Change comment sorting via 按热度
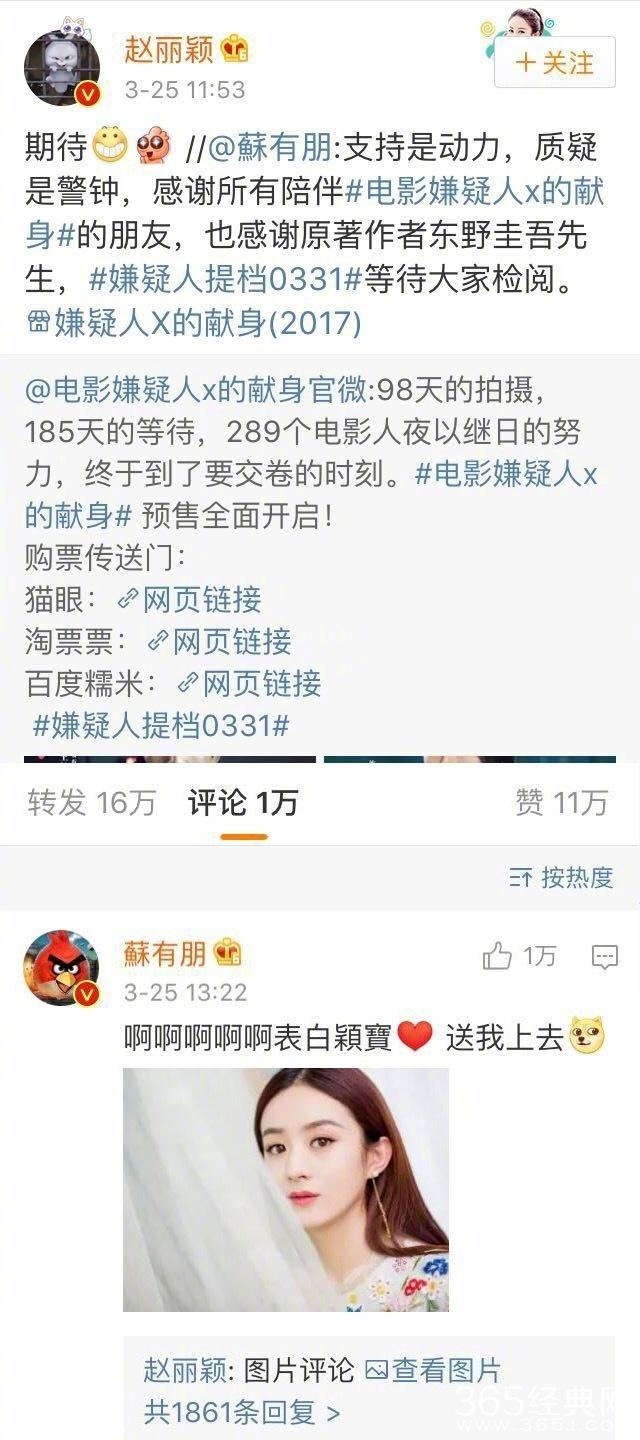The width and height of the screenshot is (640, 1440). (x=562, y=878)
